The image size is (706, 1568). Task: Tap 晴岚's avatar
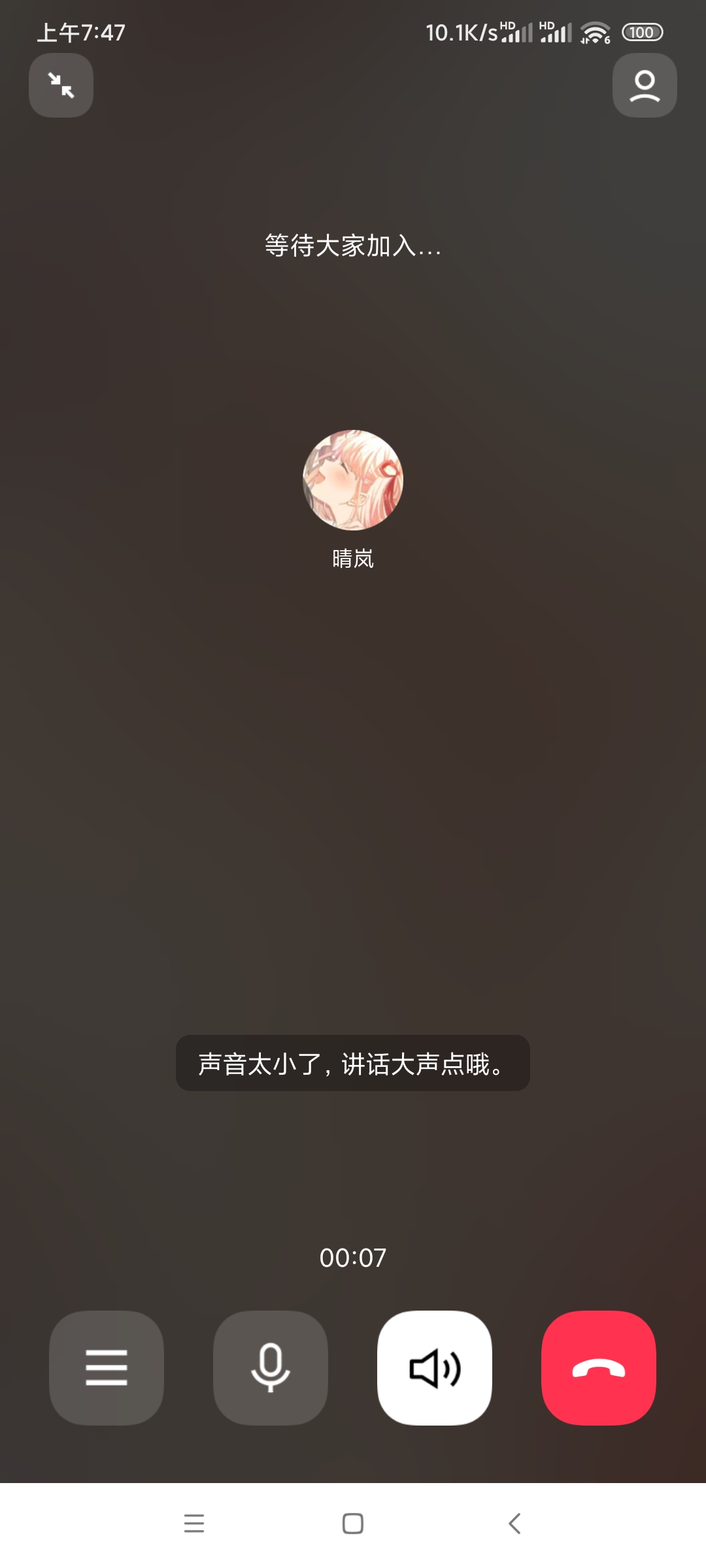tap(353, 480)
